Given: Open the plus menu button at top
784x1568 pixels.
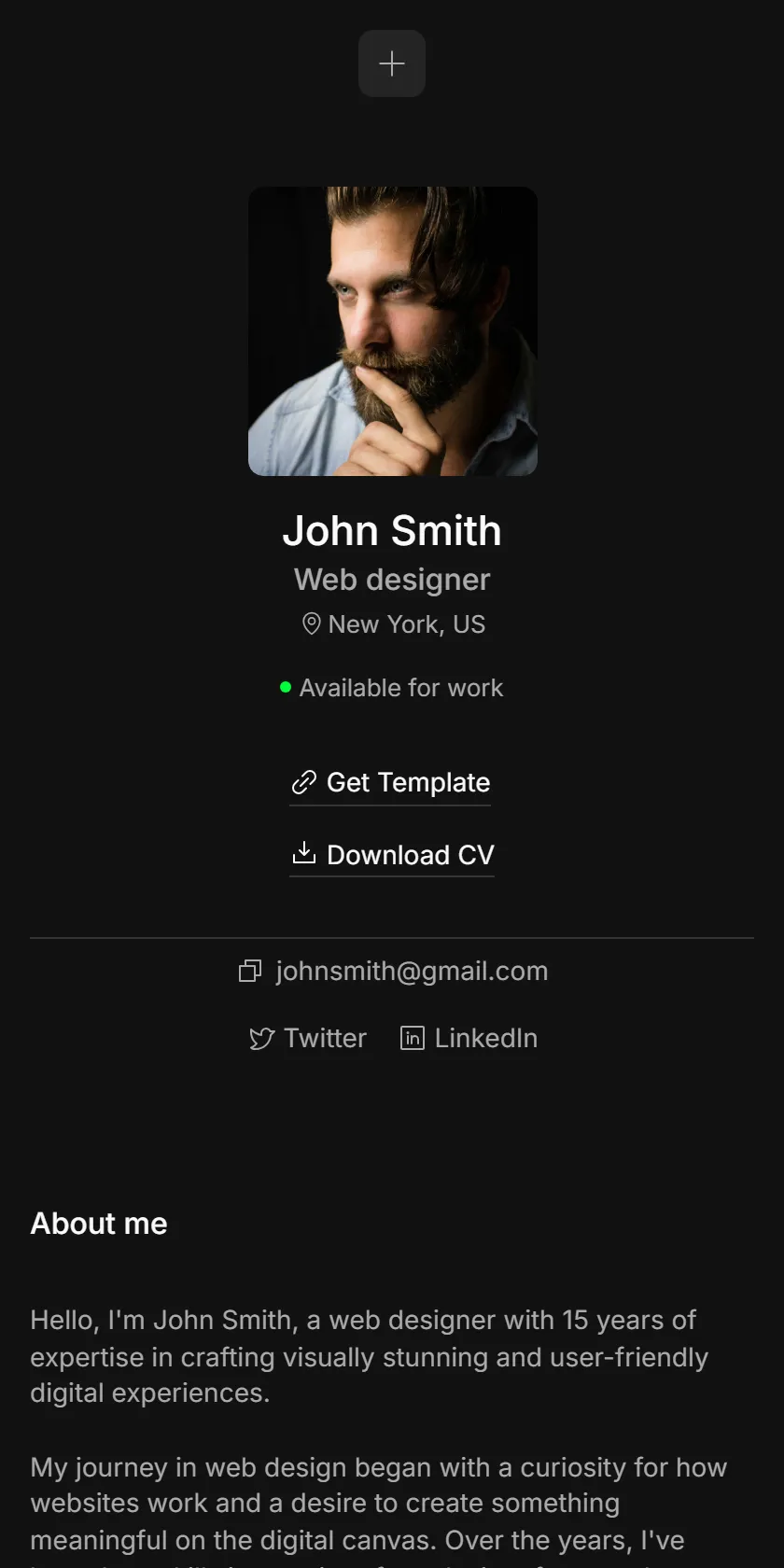Looking at the screenshot, I should (x=392, y=63).
